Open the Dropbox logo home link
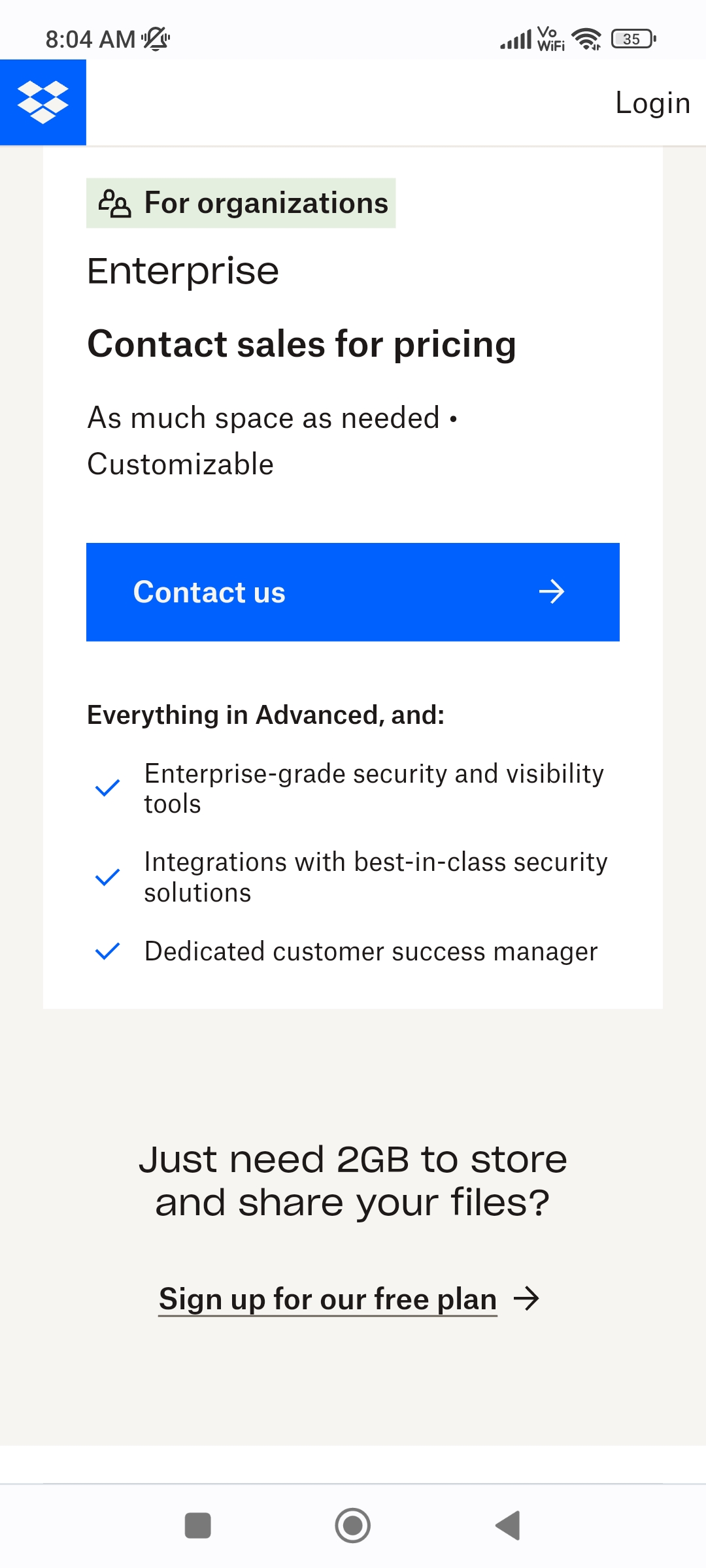This screenshot has width=706, height=1568. click(43, 103)
